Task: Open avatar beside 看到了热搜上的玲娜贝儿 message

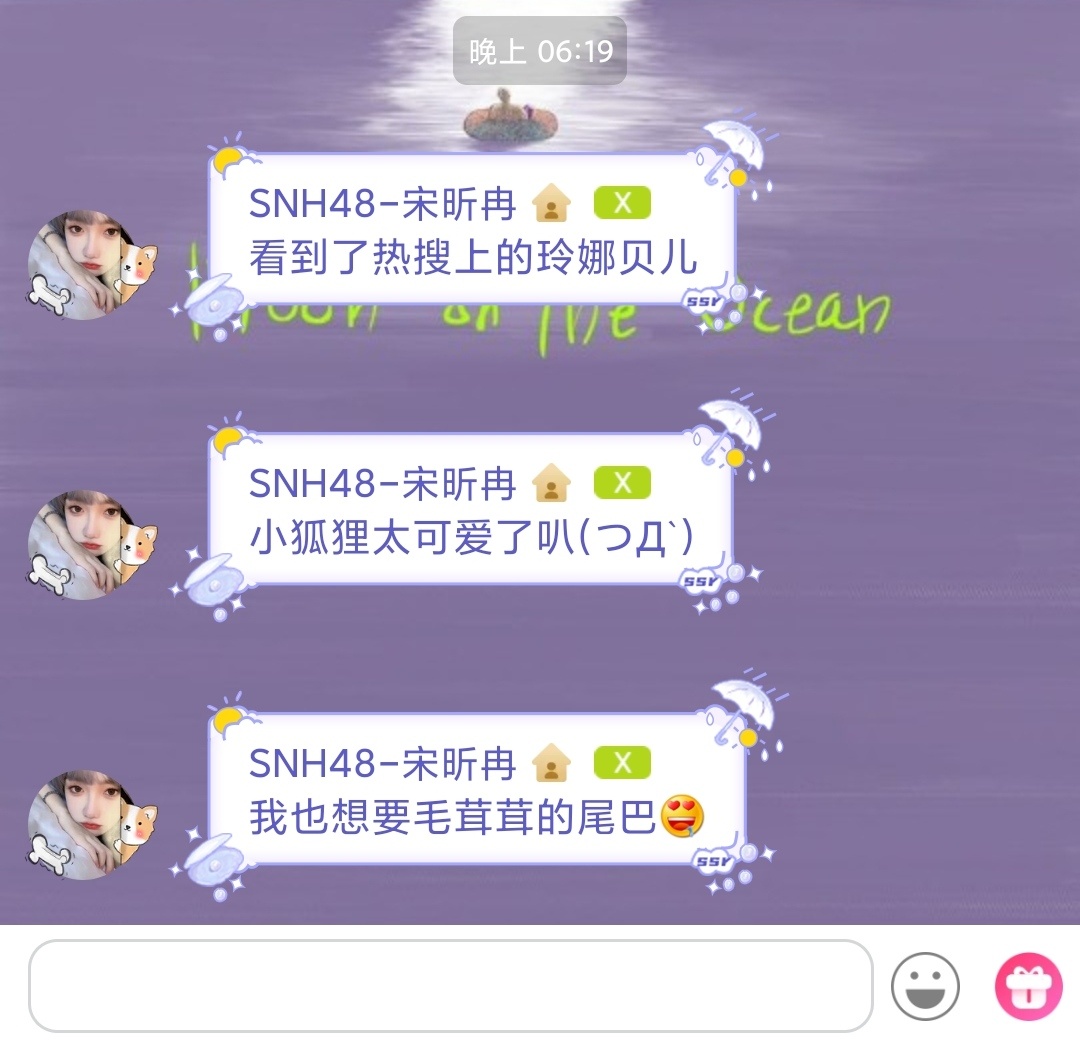Action: 88,265
